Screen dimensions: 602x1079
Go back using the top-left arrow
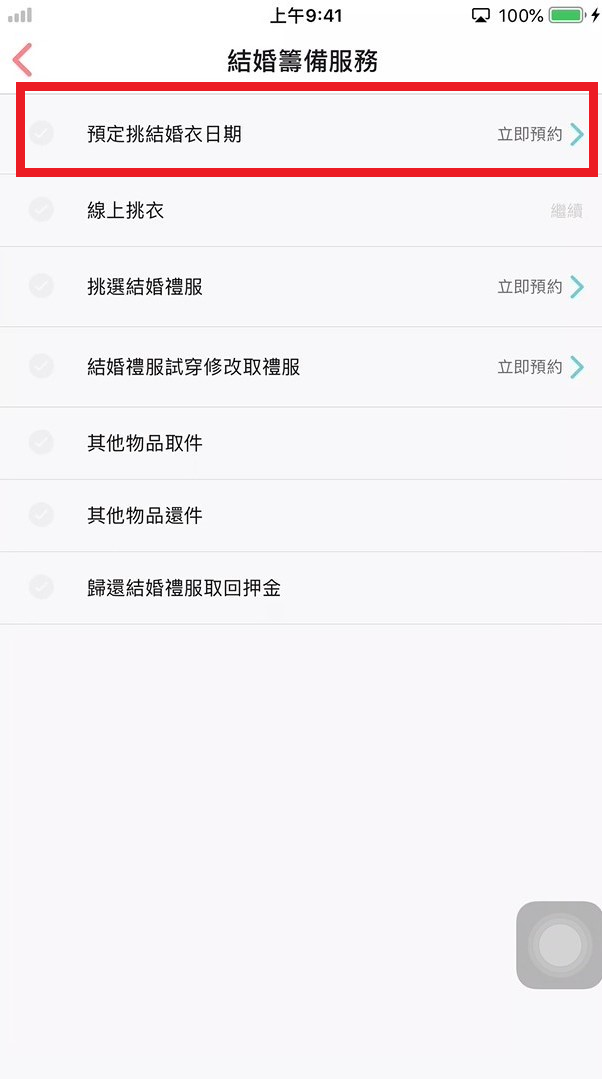pyautogui.click(x=22, y=60)
